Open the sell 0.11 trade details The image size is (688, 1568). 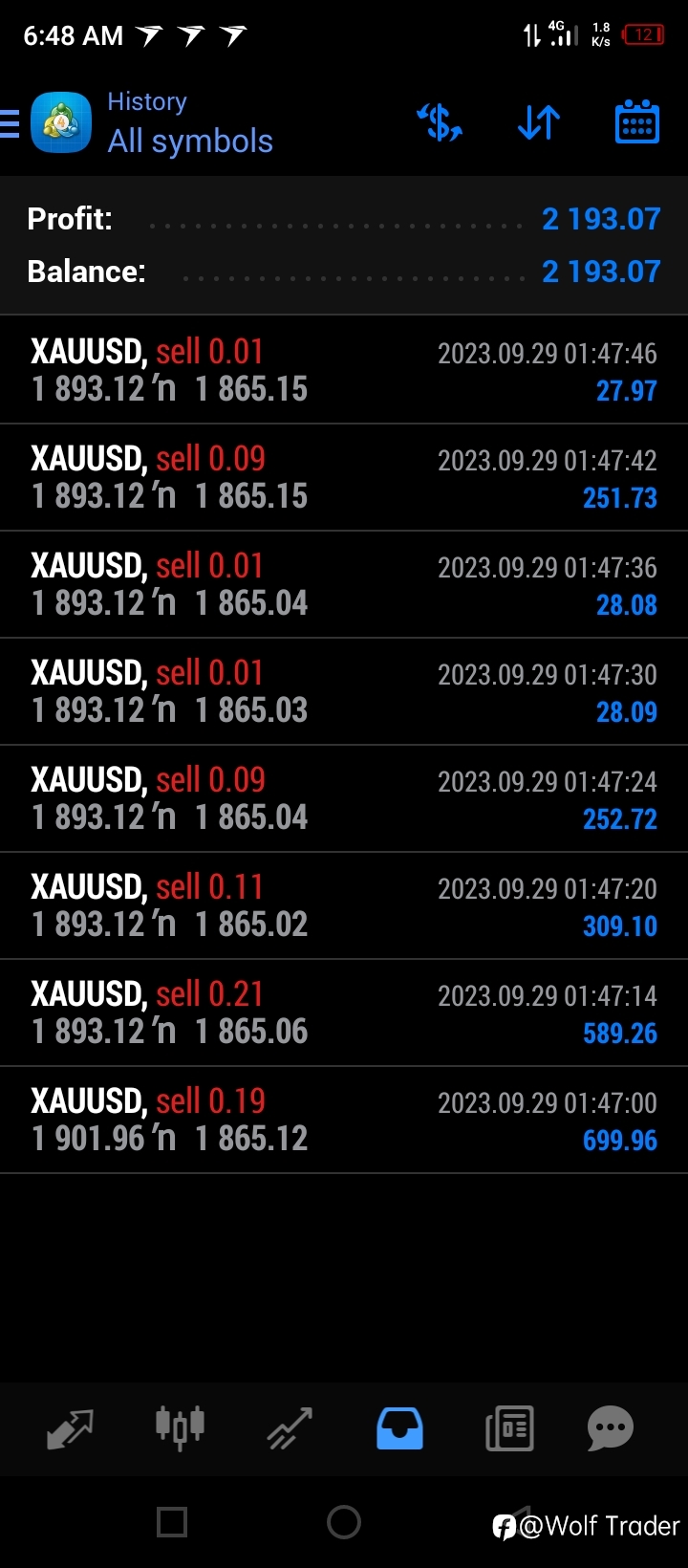(x=344, y=905)
